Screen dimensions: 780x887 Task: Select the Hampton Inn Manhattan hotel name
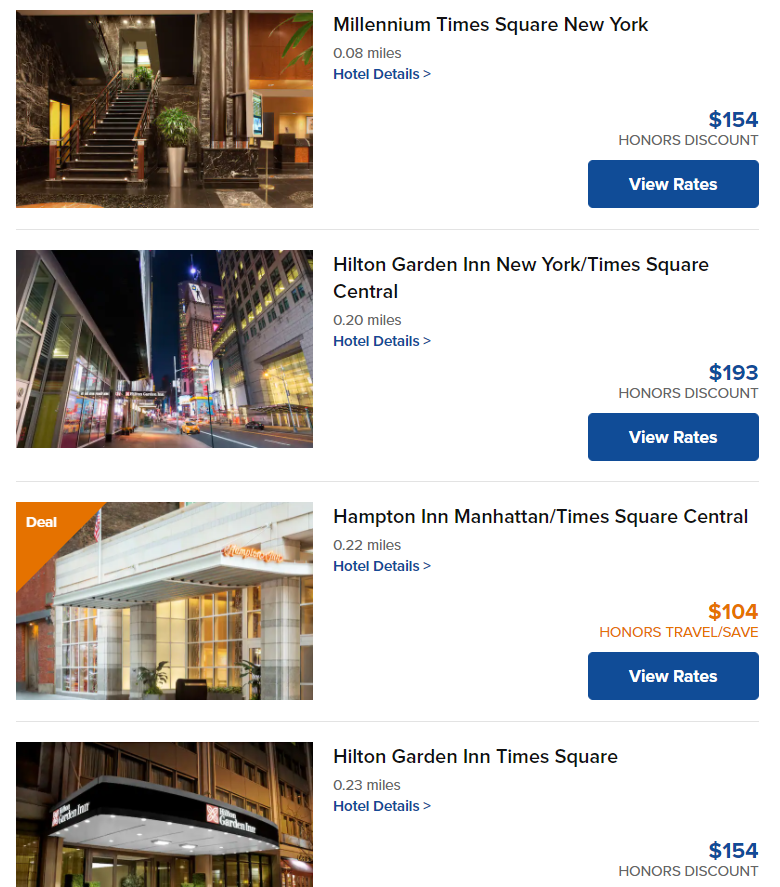[x=541, y=517]
